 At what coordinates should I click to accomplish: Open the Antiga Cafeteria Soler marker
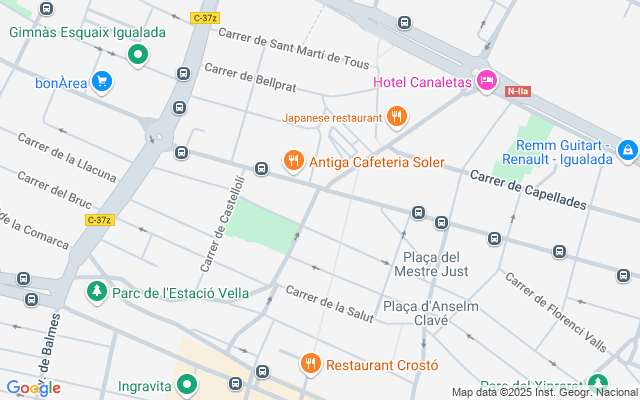(293, 160)
